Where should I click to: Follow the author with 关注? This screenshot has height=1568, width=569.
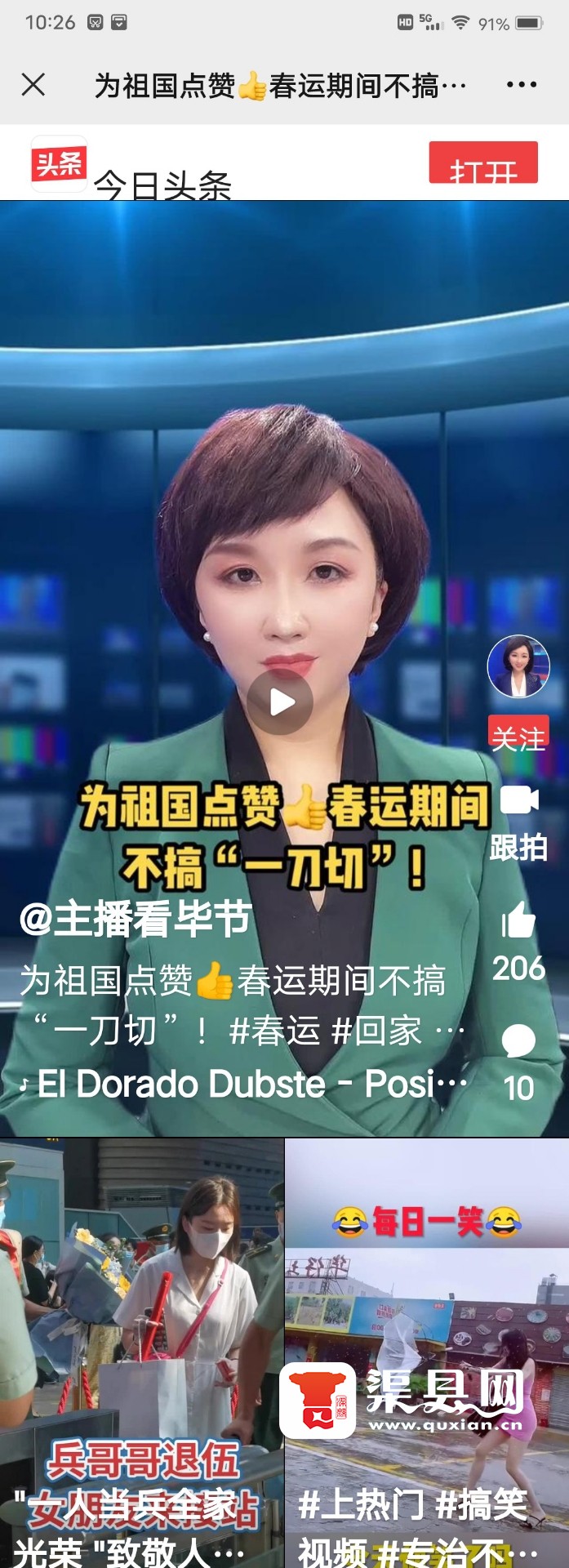(x=518, y=737)
